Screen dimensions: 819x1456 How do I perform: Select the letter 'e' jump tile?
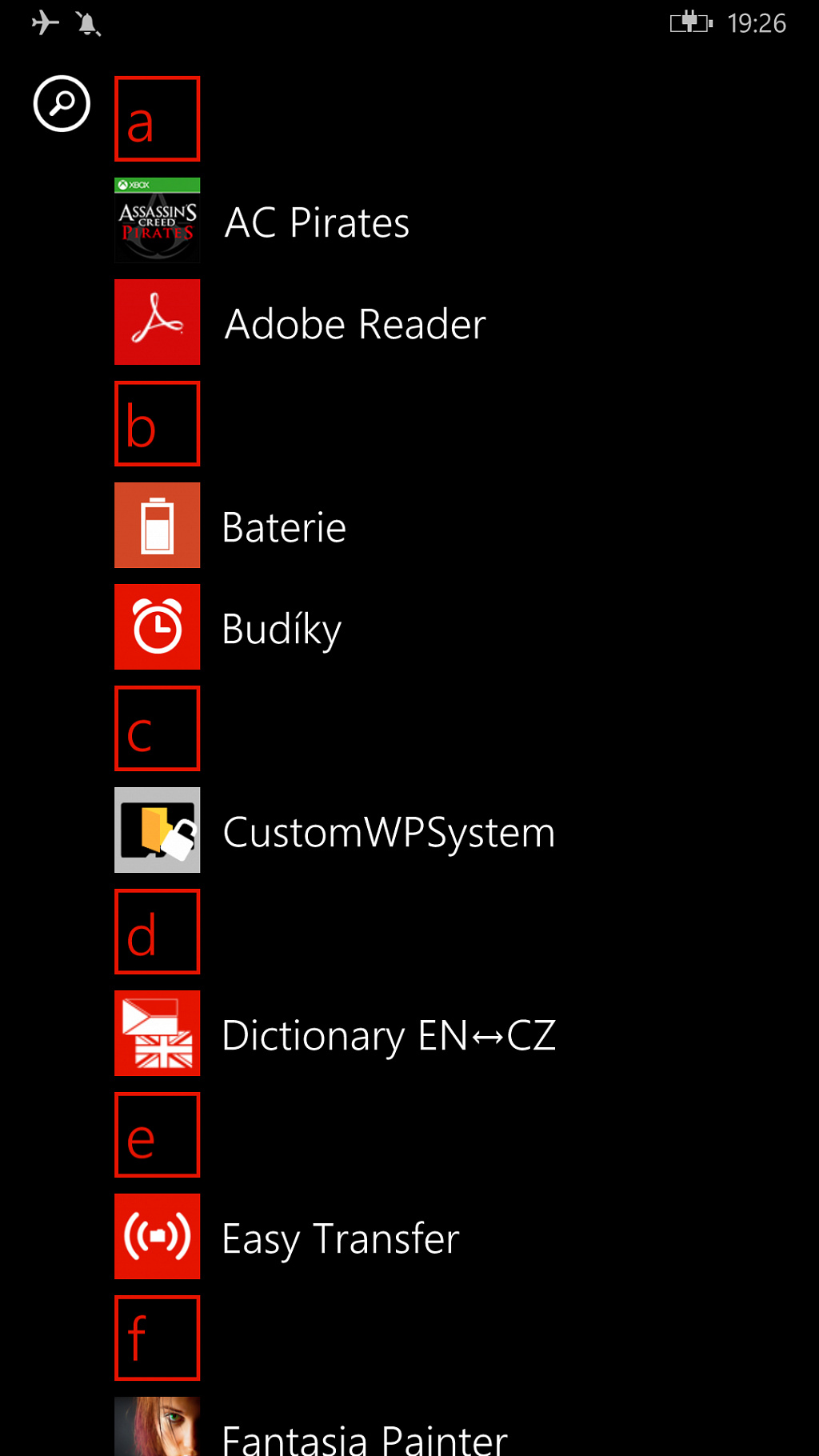coord(157,1135)
